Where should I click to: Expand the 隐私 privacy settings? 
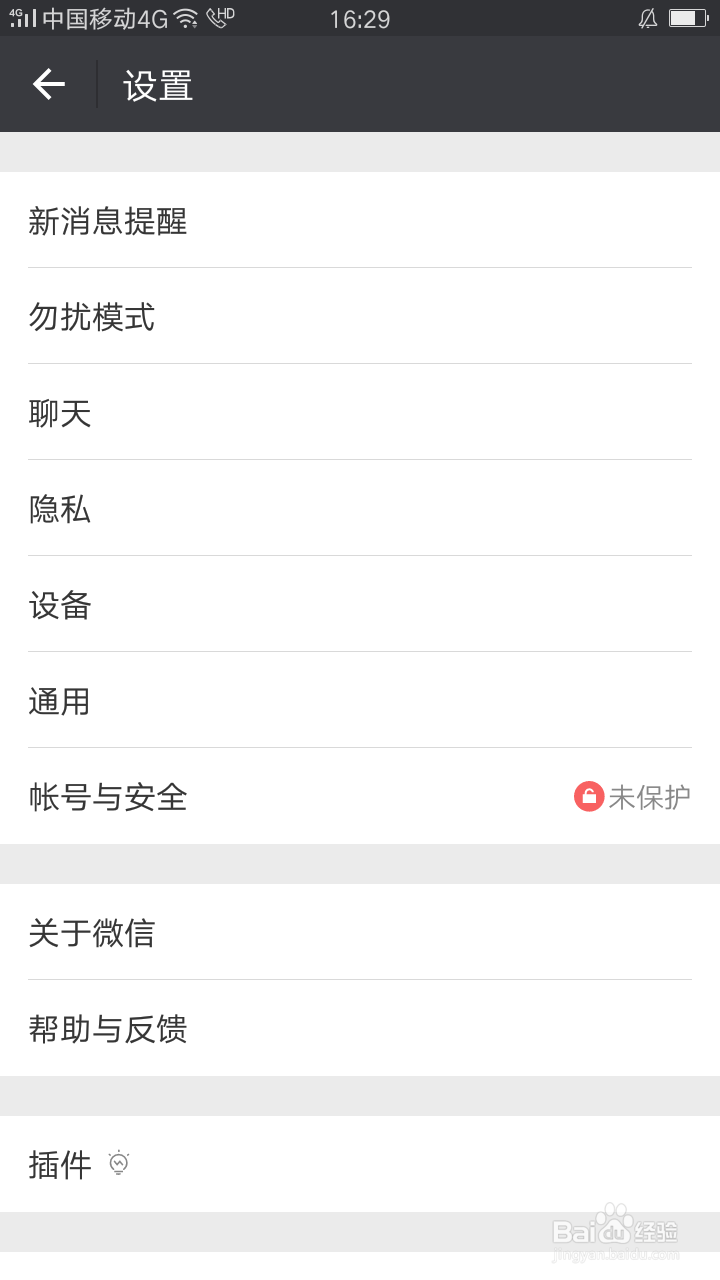(x=360, y=508)
